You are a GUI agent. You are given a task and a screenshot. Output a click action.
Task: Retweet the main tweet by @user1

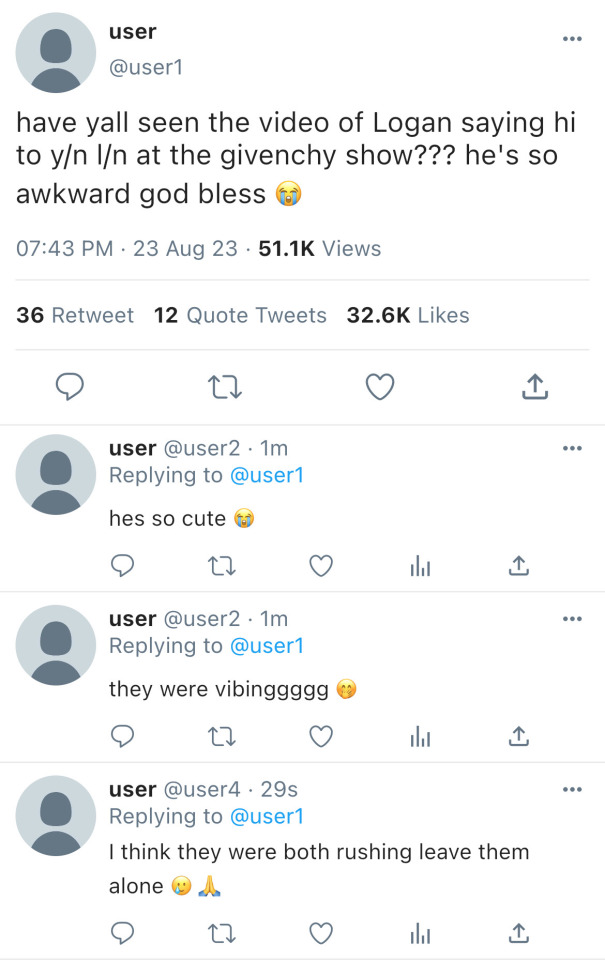tap(224, 387)
